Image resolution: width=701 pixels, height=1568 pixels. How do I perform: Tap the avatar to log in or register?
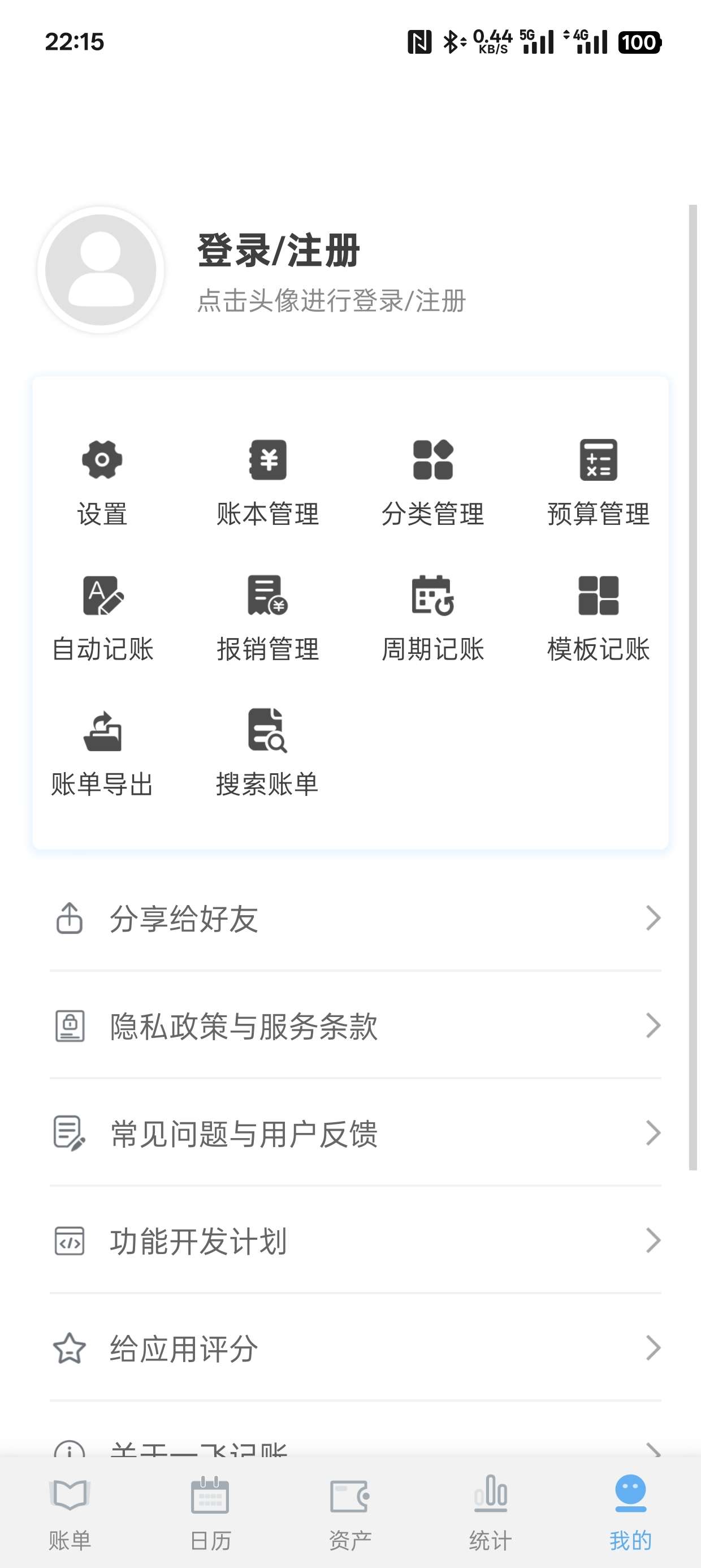tap(101, 270)
